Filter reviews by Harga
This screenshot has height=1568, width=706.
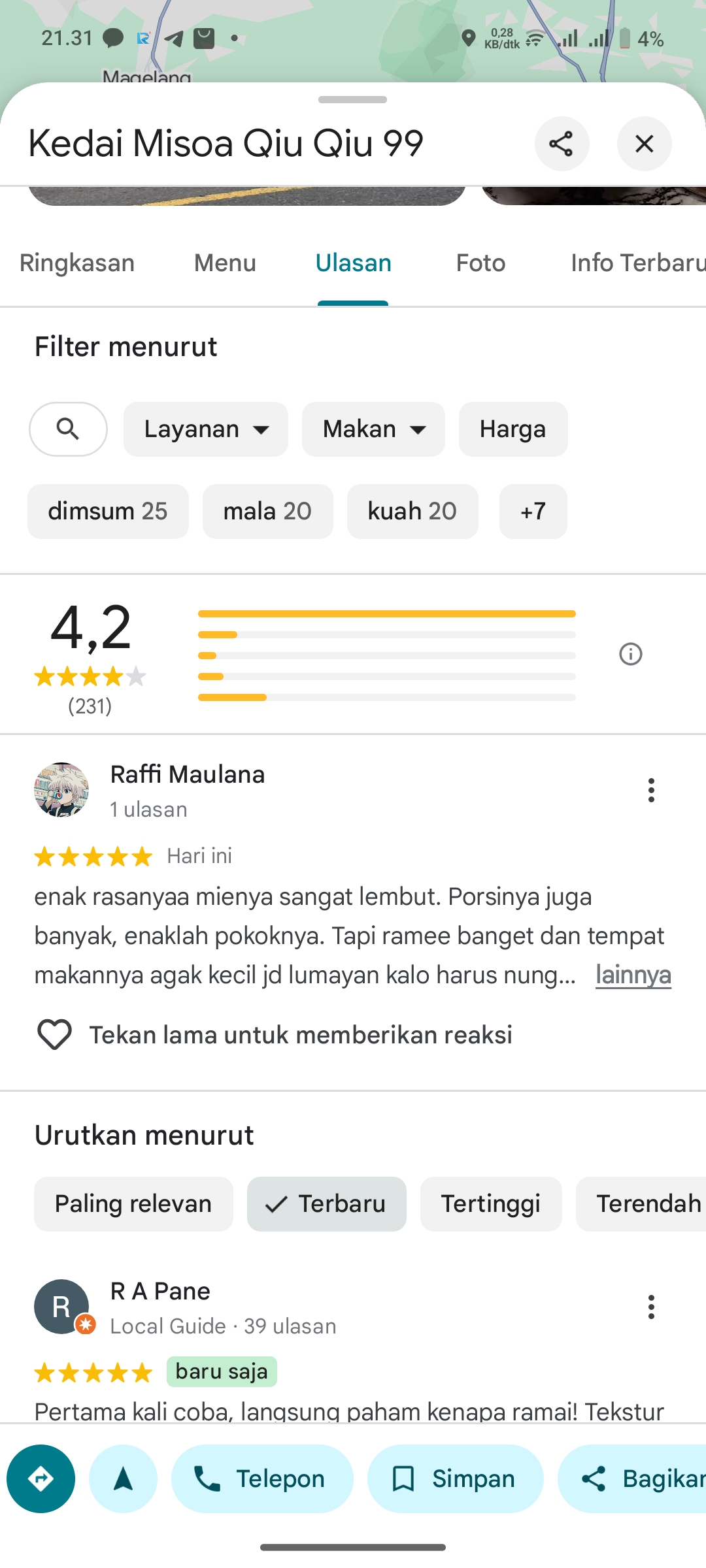(513, 429)
